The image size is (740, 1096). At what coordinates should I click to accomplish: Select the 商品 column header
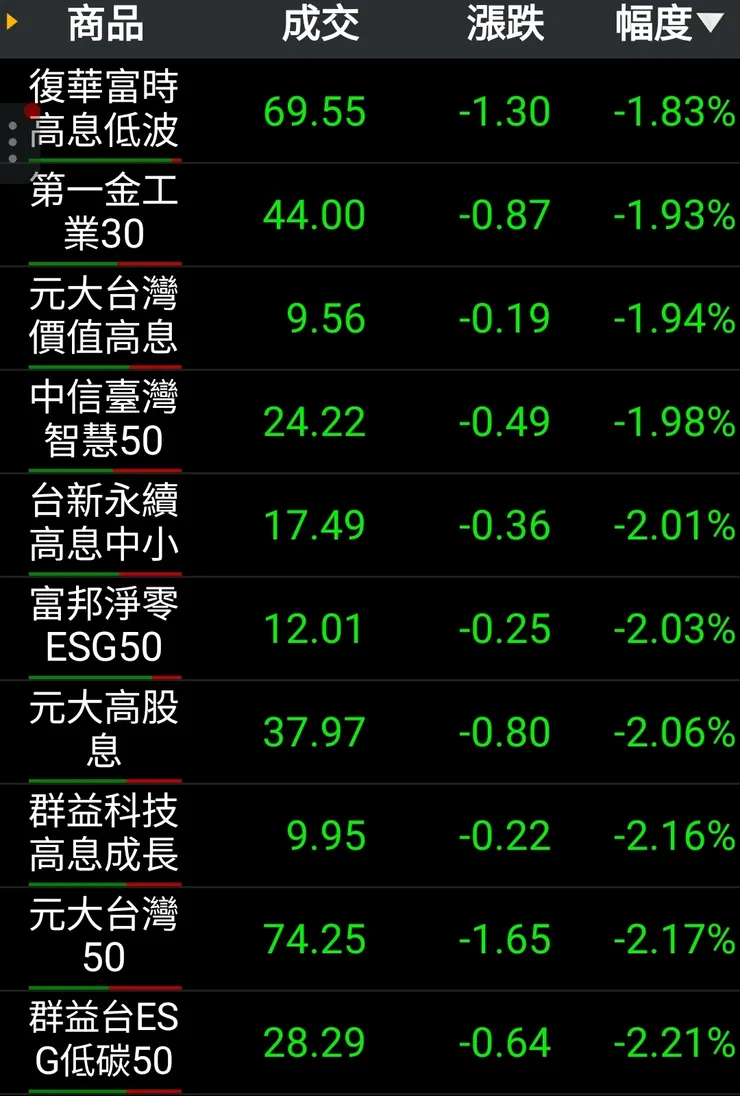[x=105, y=25]
